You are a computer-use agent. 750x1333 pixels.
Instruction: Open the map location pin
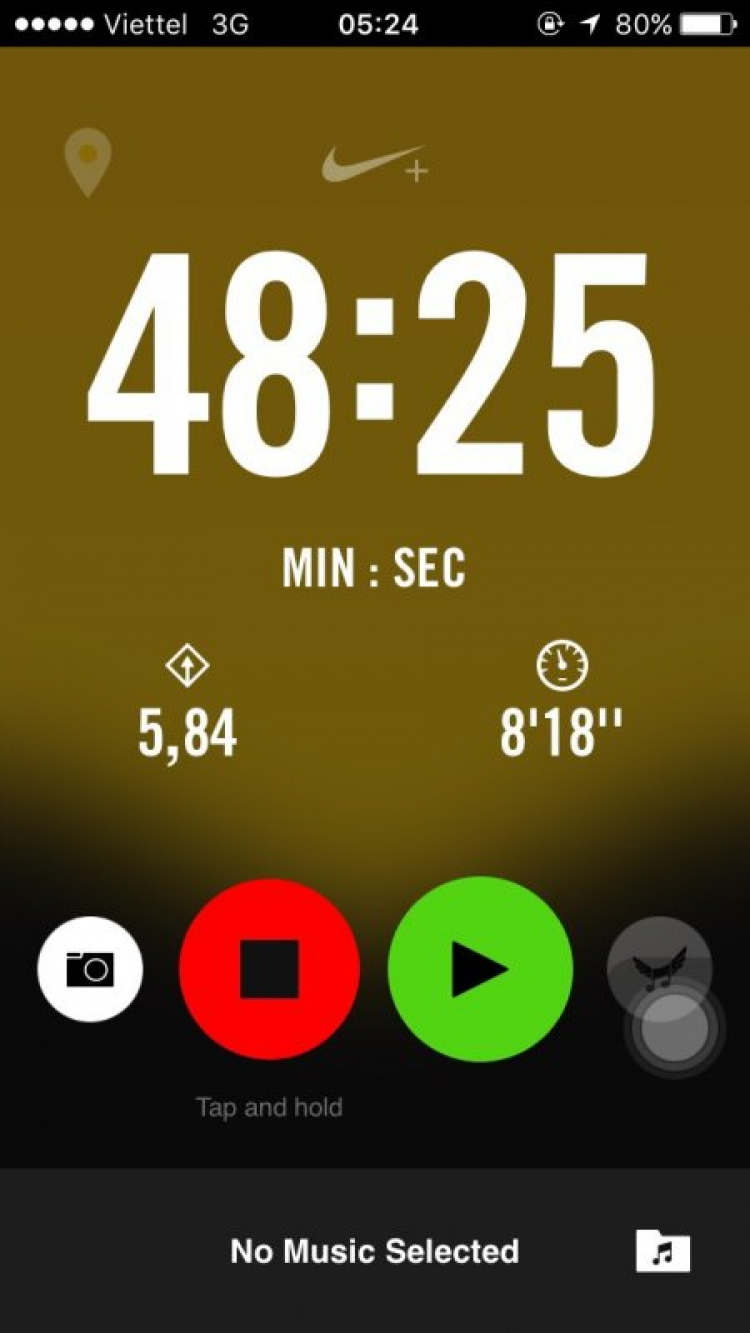(x=88, y=162)
